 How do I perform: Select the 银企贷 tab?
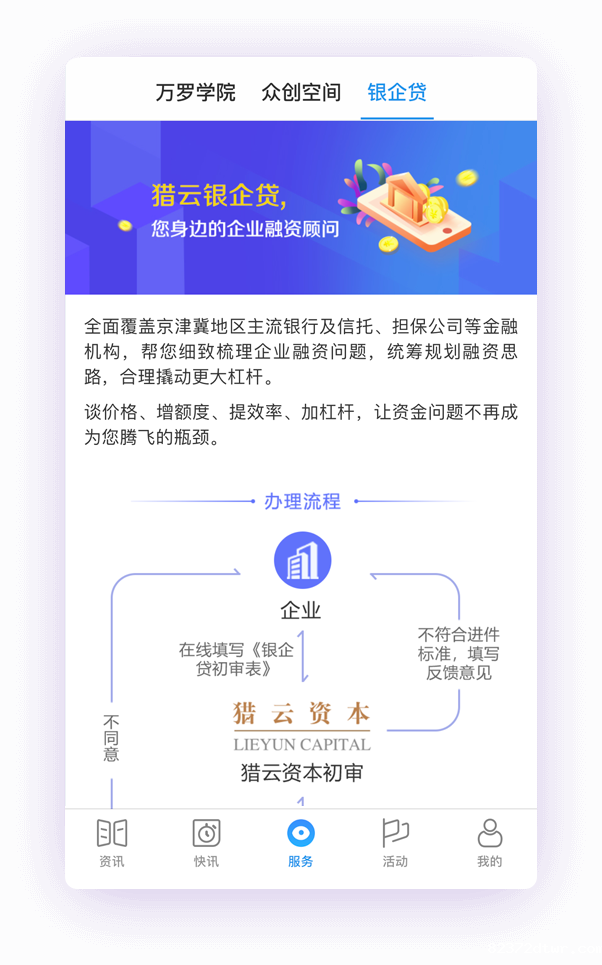click(x=397, y=93)
